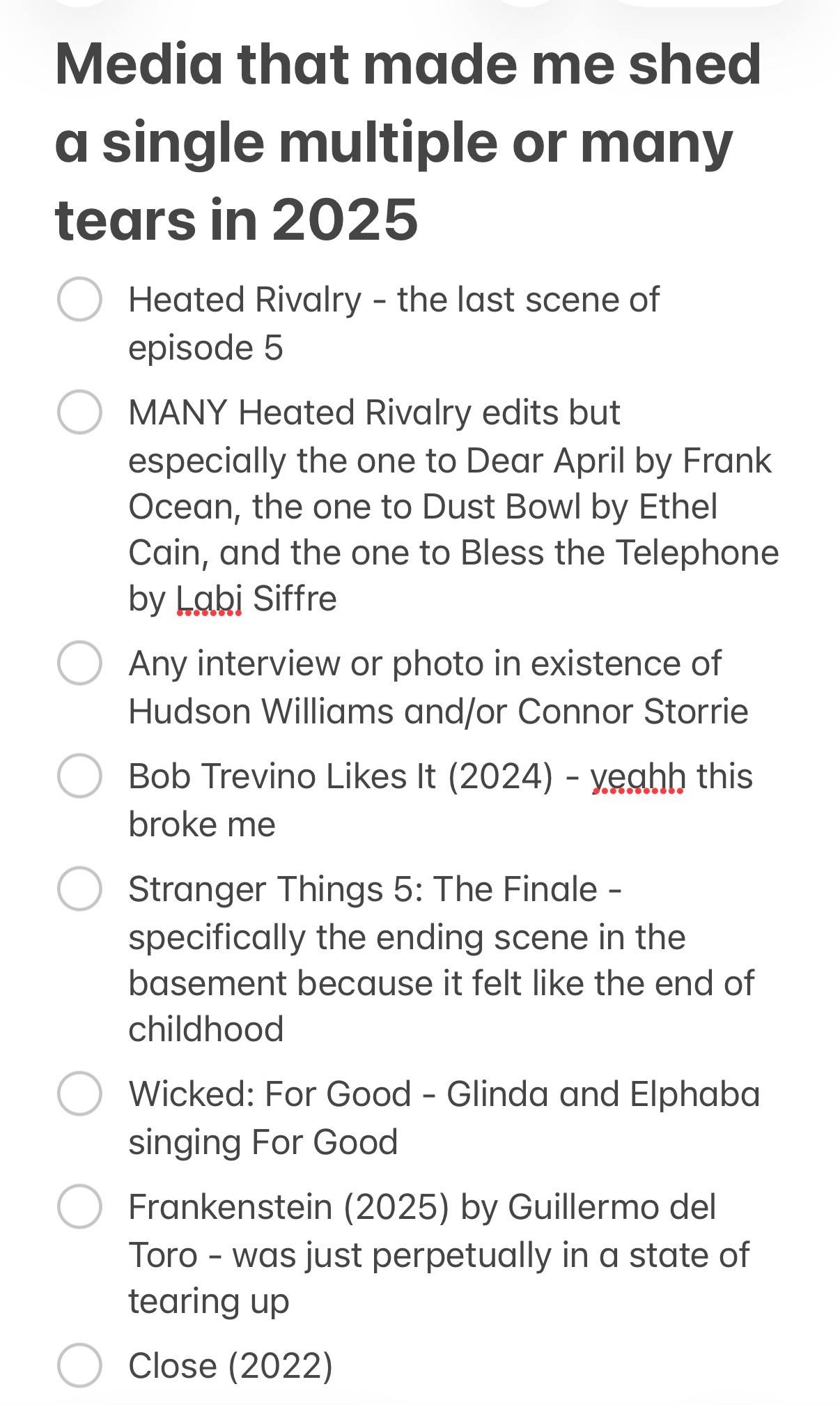
Task: Check off Heated Rivalry episode 5 item
Action: click(x=79, y=299)
